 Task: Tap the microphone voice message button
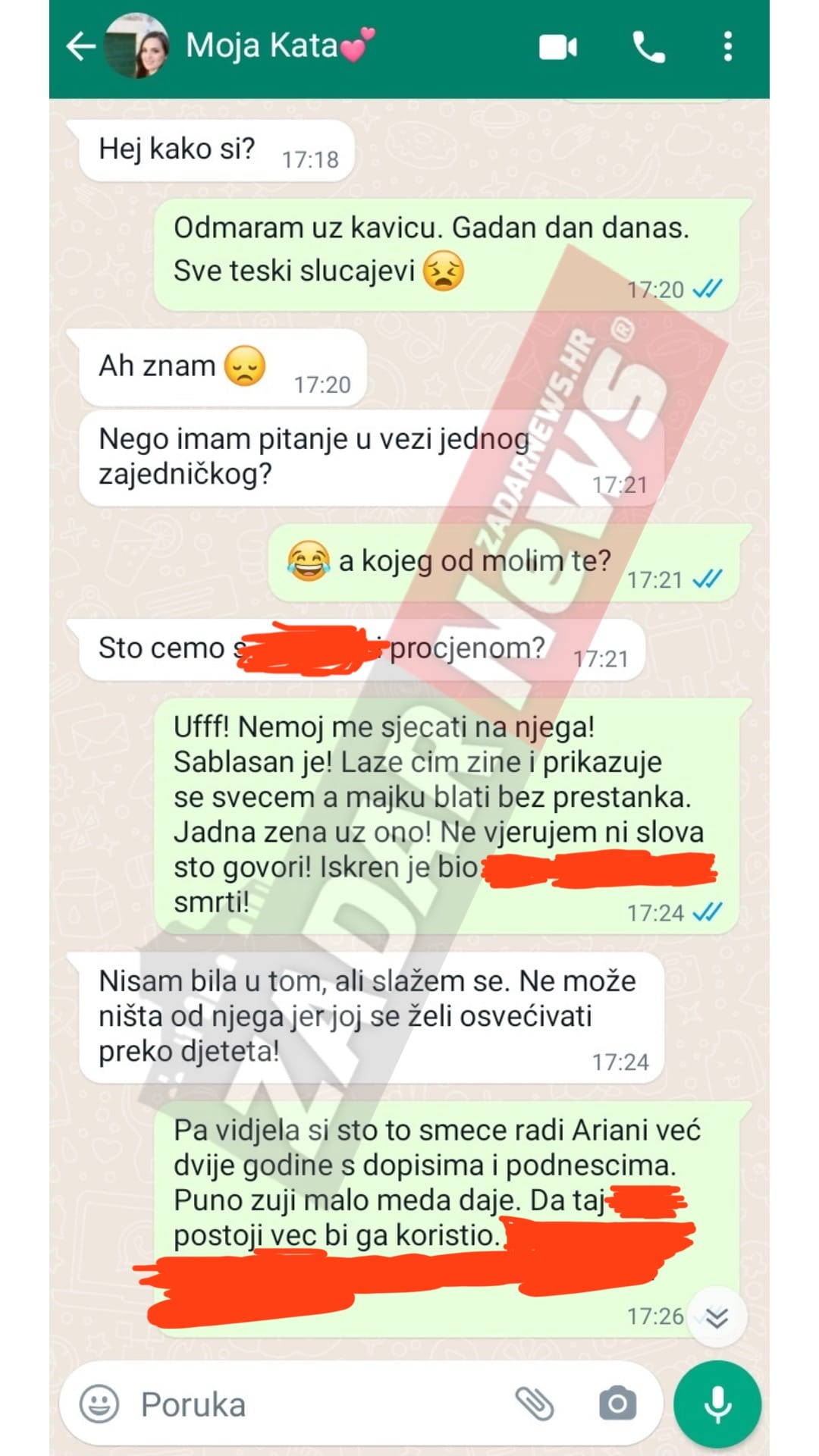(x=717, y=1404)
